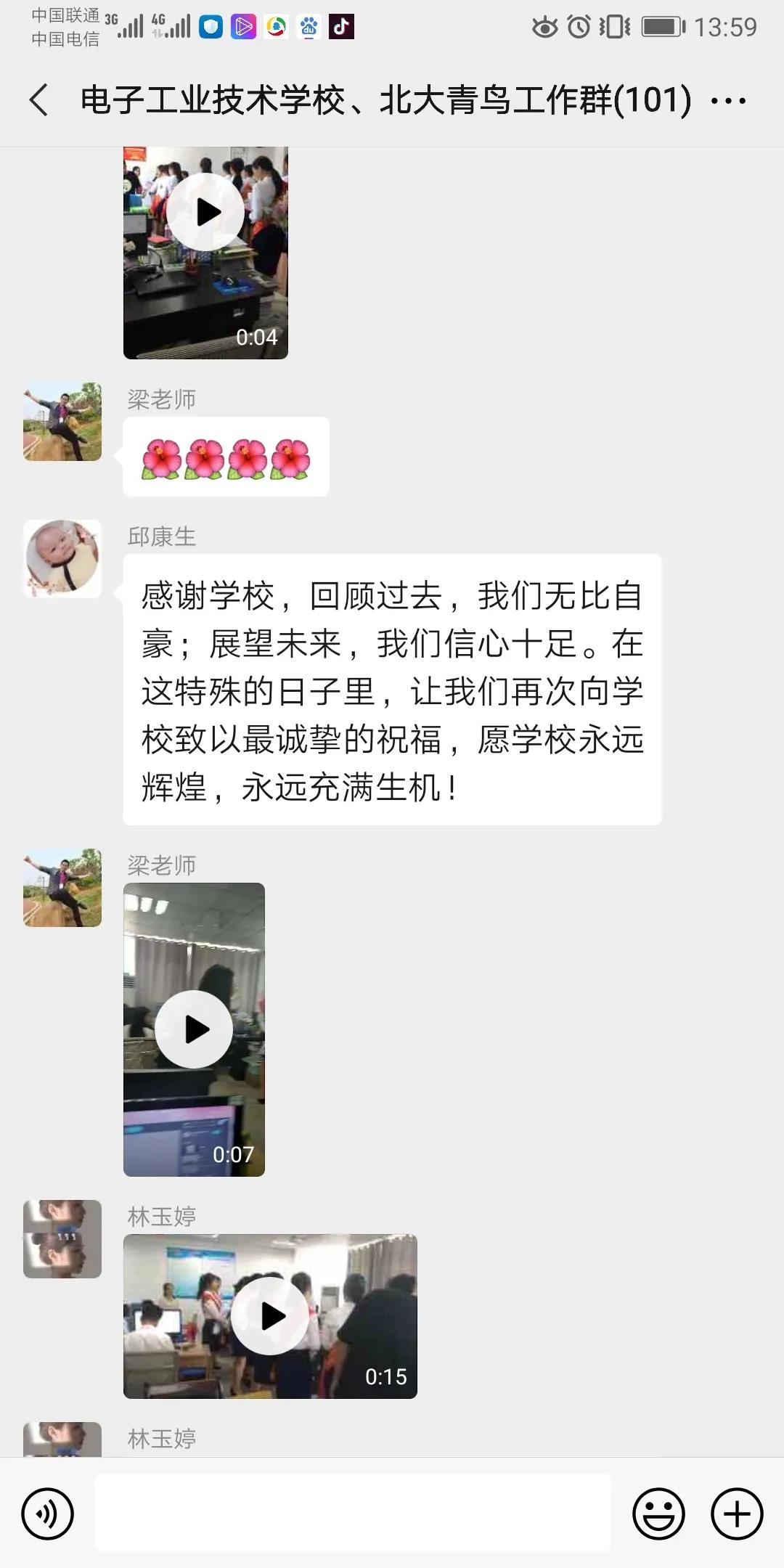Image resolution: width=784 pixels, height=1568 pixels.
Task: Play 梁老师's 0:07 video
Action: 195,1029
